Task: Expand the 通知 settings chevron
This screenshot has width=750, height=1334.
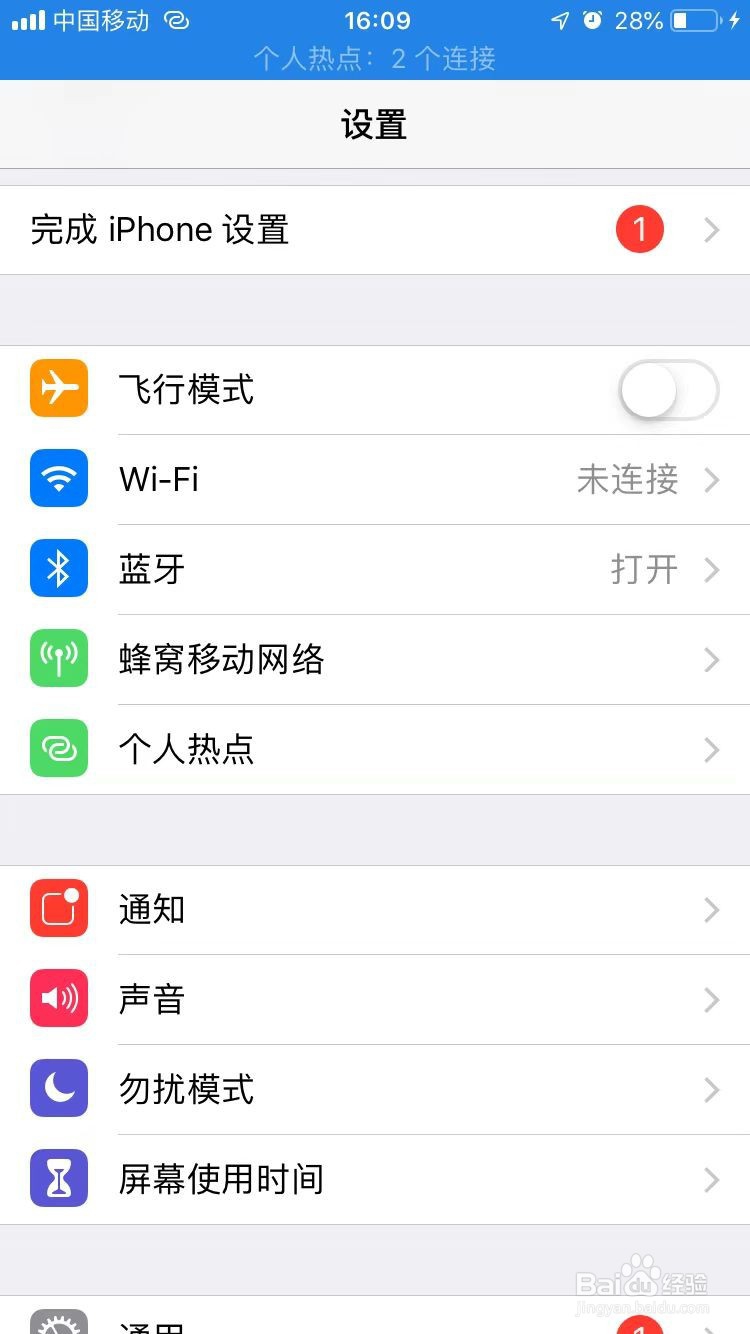Action: click(711, 910)
